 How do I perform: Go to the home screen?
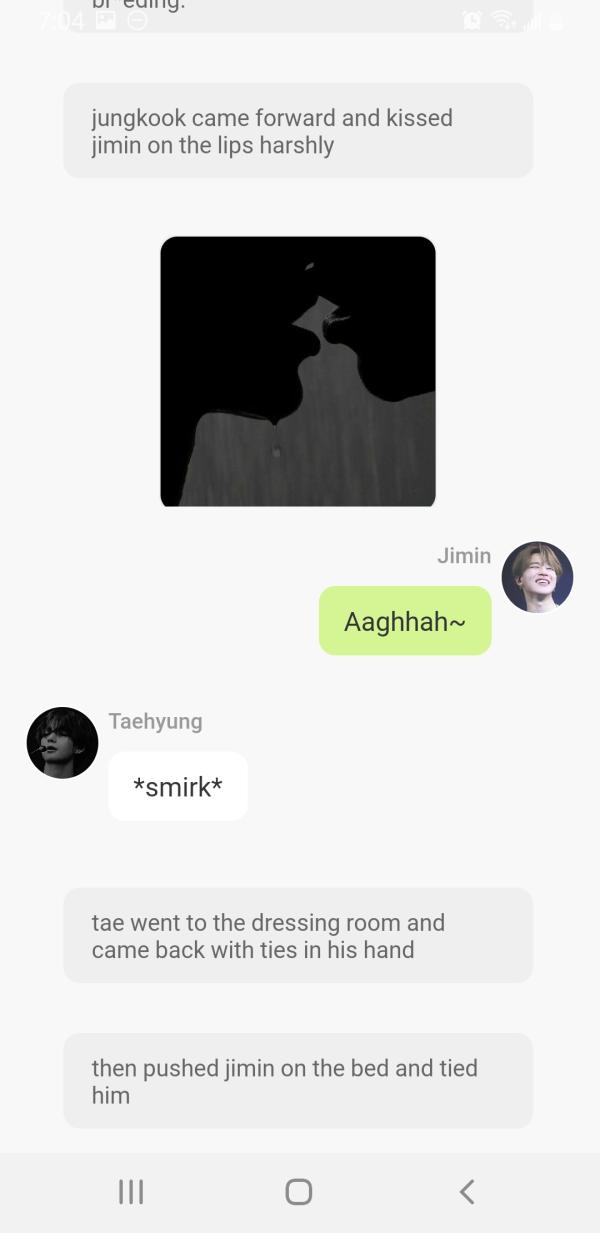click(x=298, y=1191)
